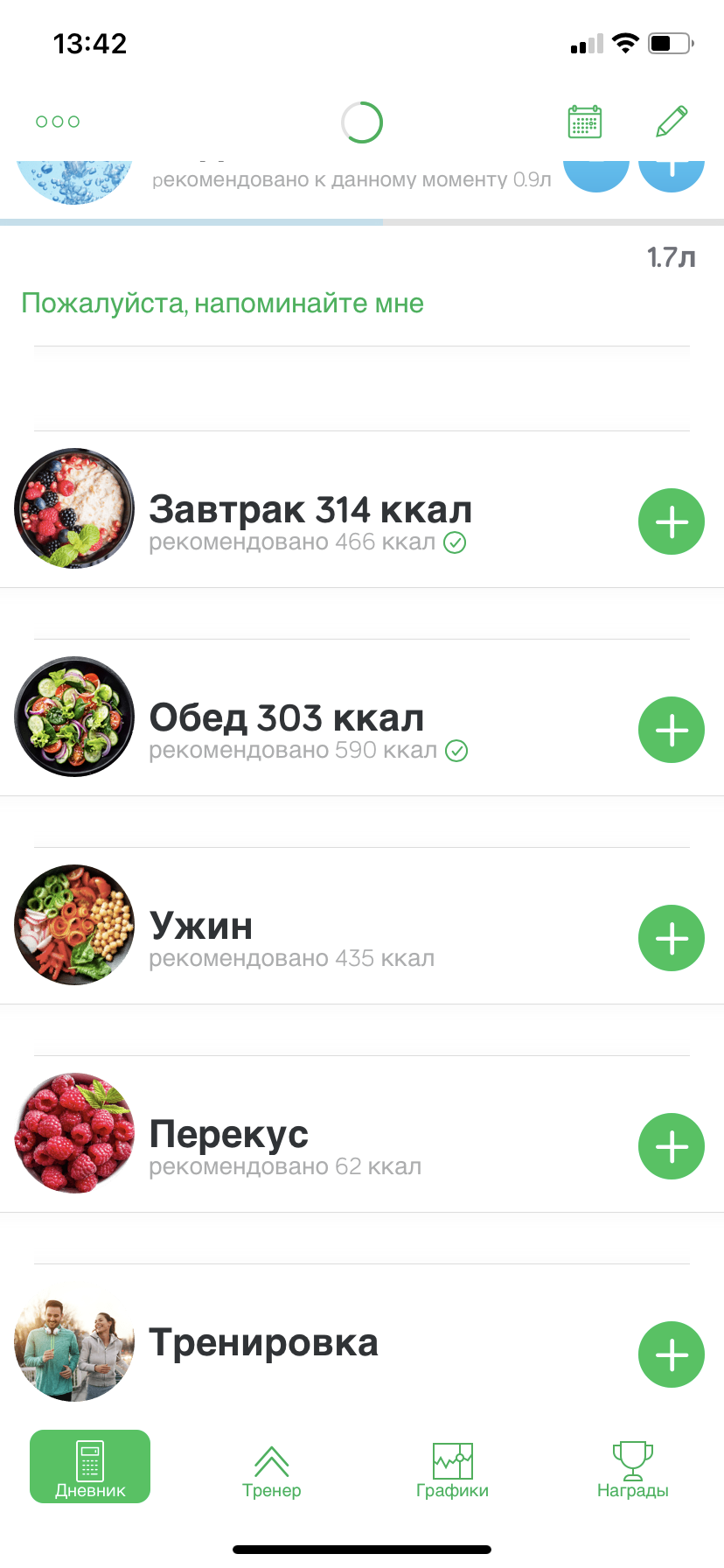Image resolution: width=724 pixels, height=1568 pixels.
Task: Tap the circular progress indicator
Action: [362, 122]
